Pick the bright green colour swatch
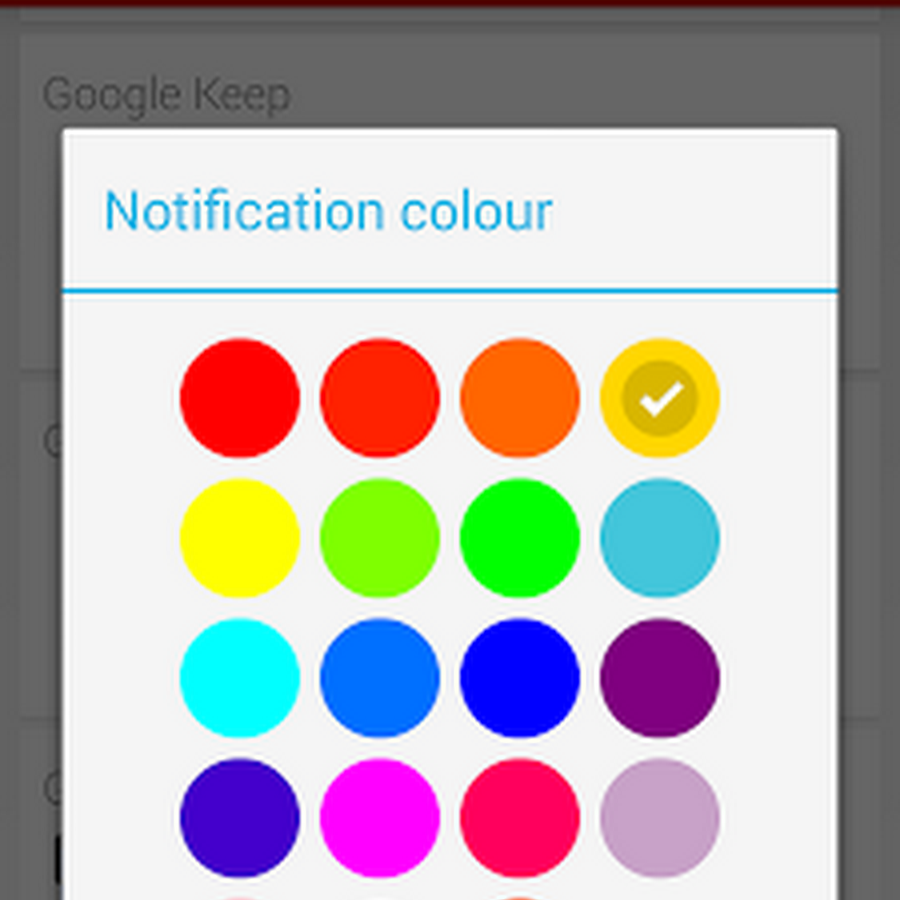900x900 pixels. [x=520, y=538]
